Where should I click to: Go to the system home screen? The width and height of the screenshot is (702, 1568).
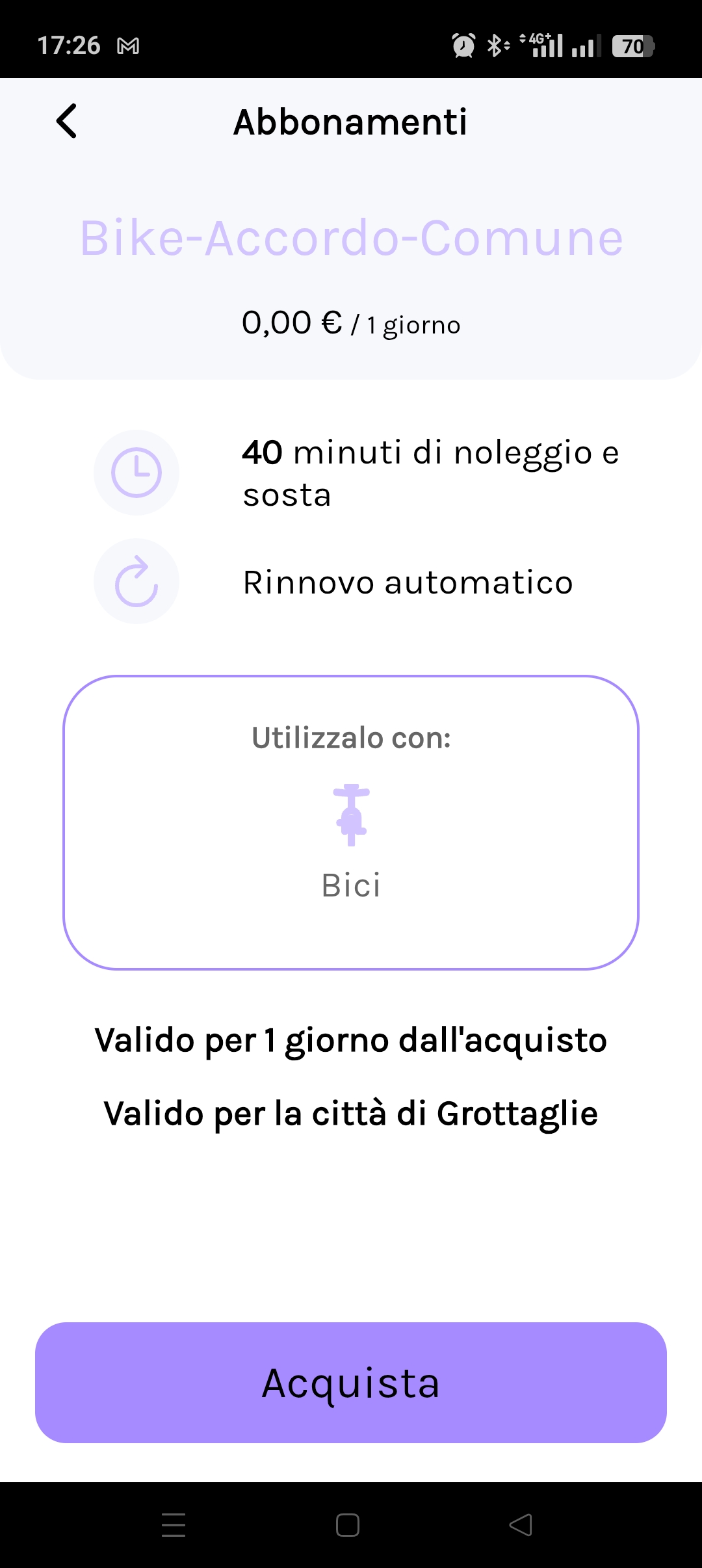tap(348, 1524)
